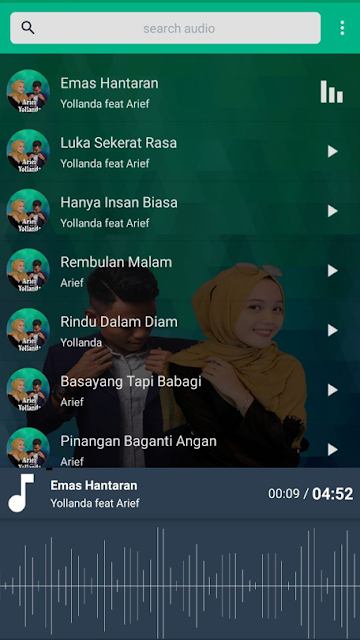Play Rindu Dalam Diam
The image size is (360, 640).
332,330
